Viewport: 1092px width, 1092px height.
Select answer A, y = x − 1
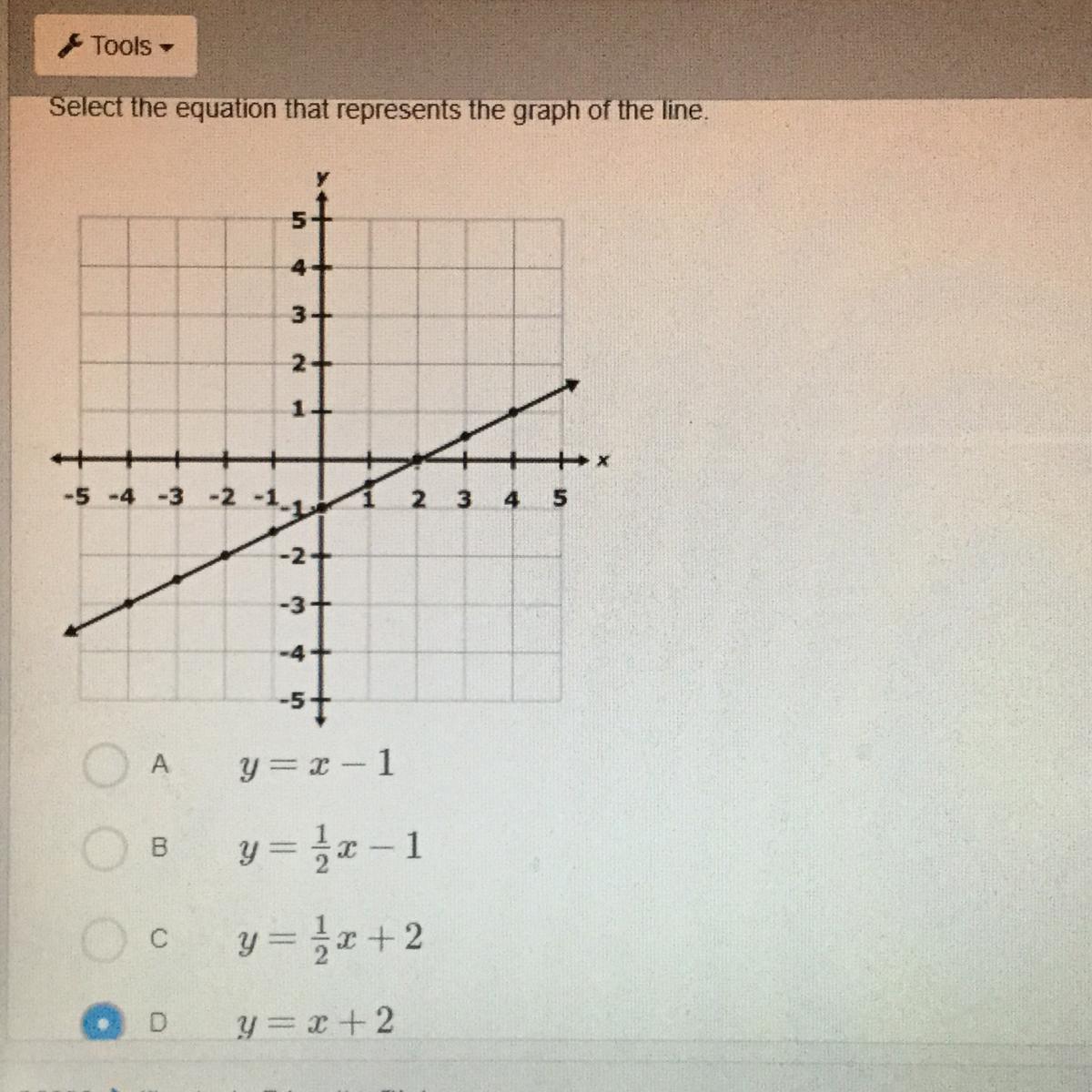[x=105, y=765]
